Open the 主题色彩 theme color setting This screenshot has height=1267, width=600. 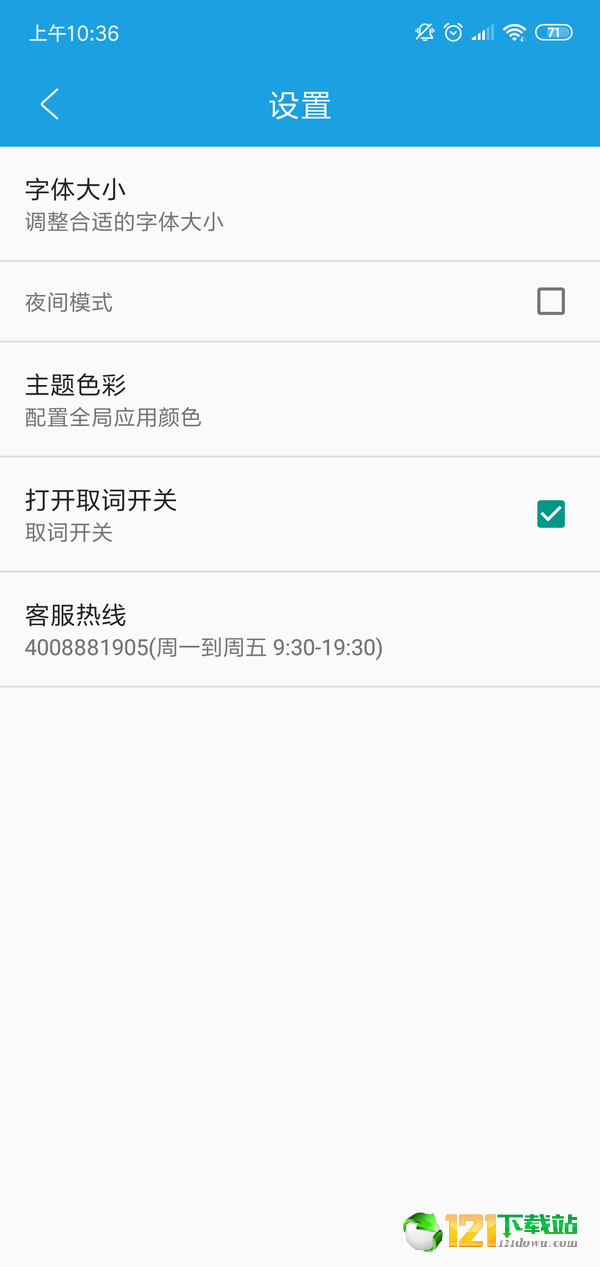pos(300,400)
